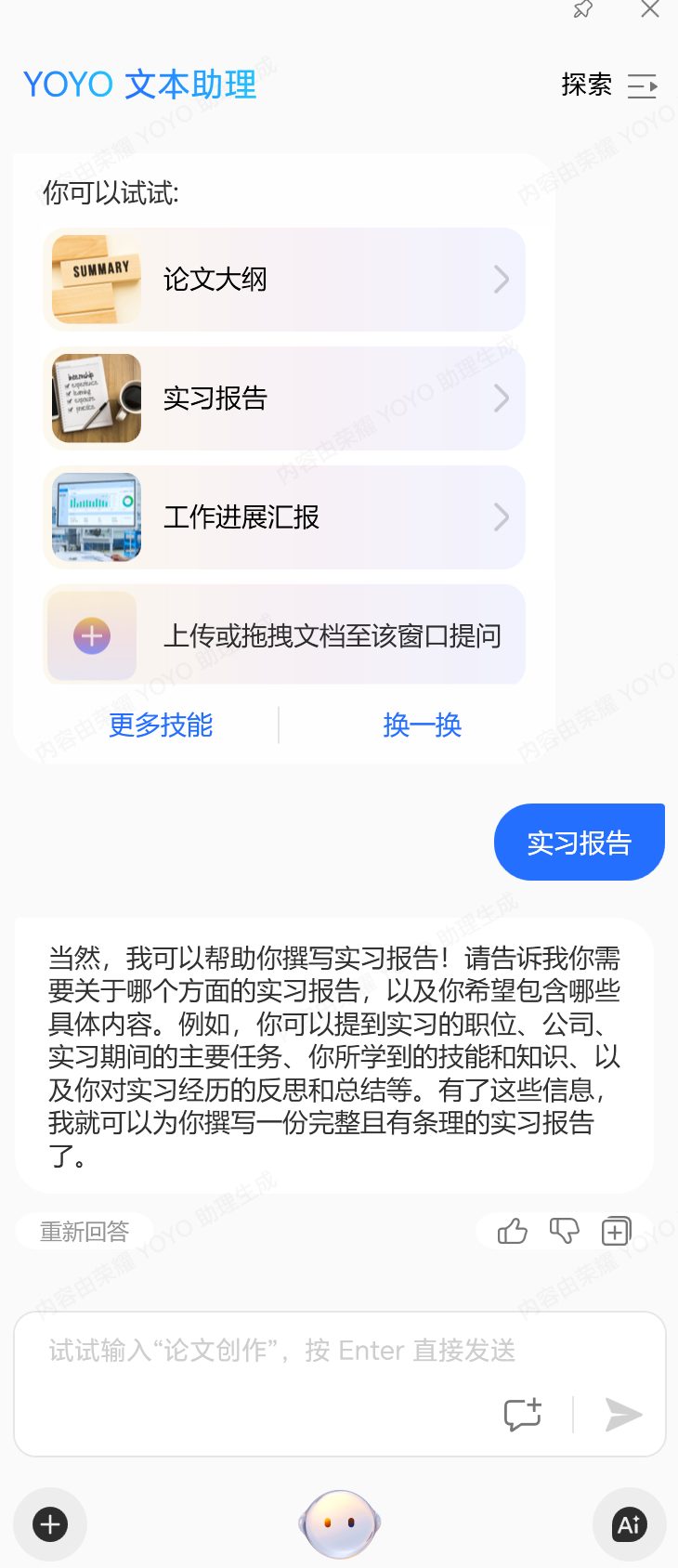Start a new conversation
The width and height of the screenshot is (678, 1568).
click(x=522, y=1414)
